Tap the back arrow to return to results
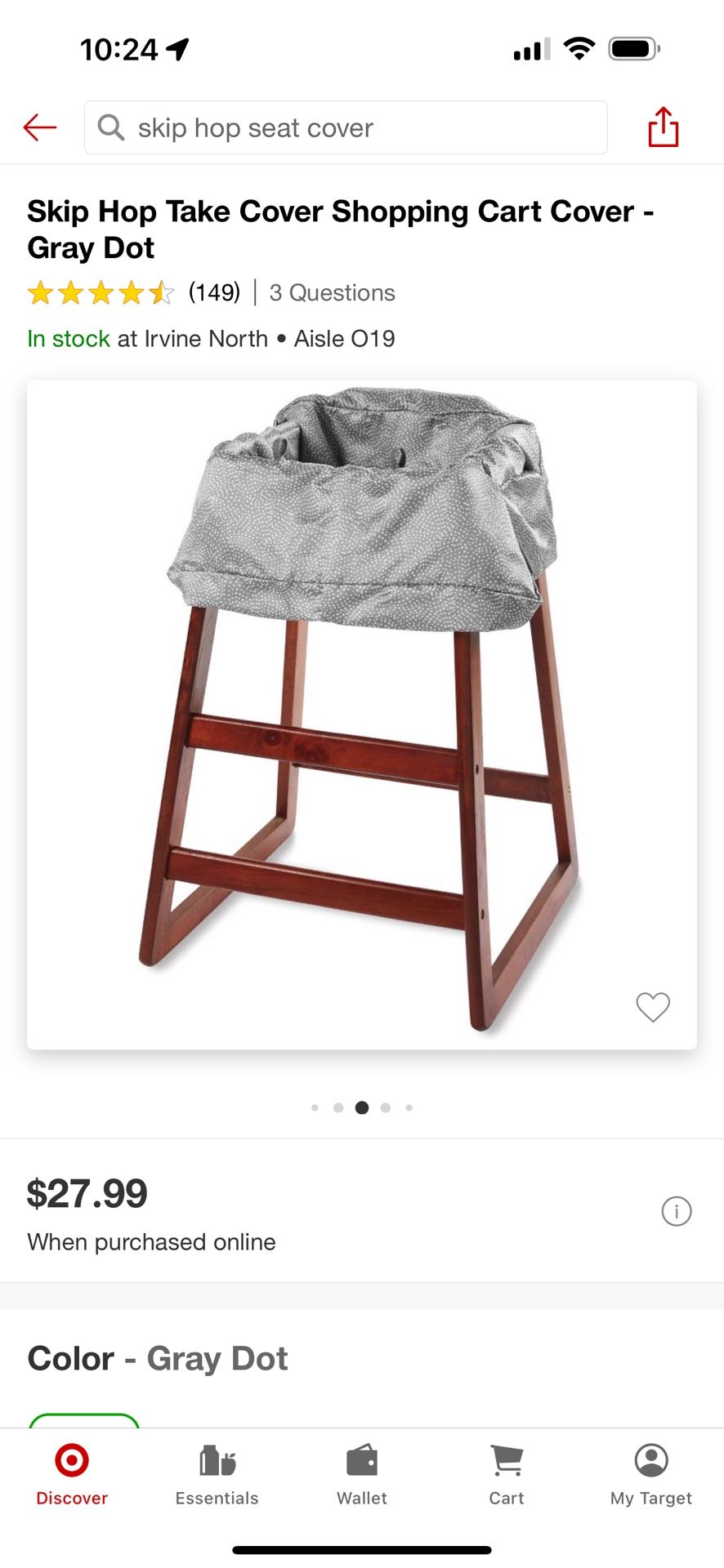 [39, 127]
